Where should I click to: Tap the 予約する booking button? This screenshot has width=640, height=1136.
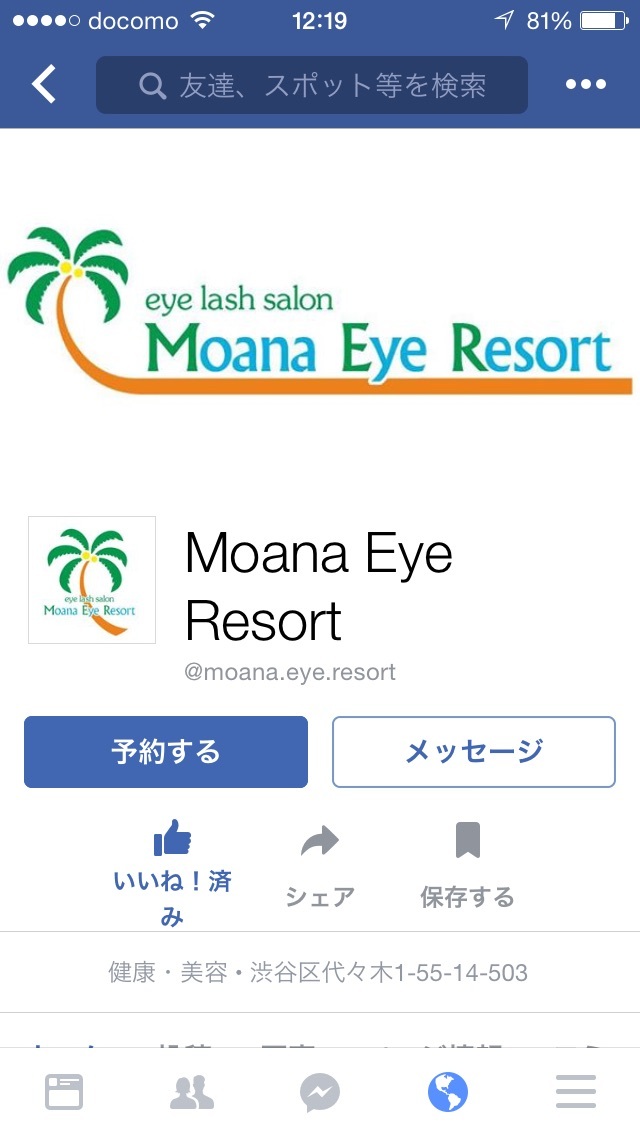[166, 752]
